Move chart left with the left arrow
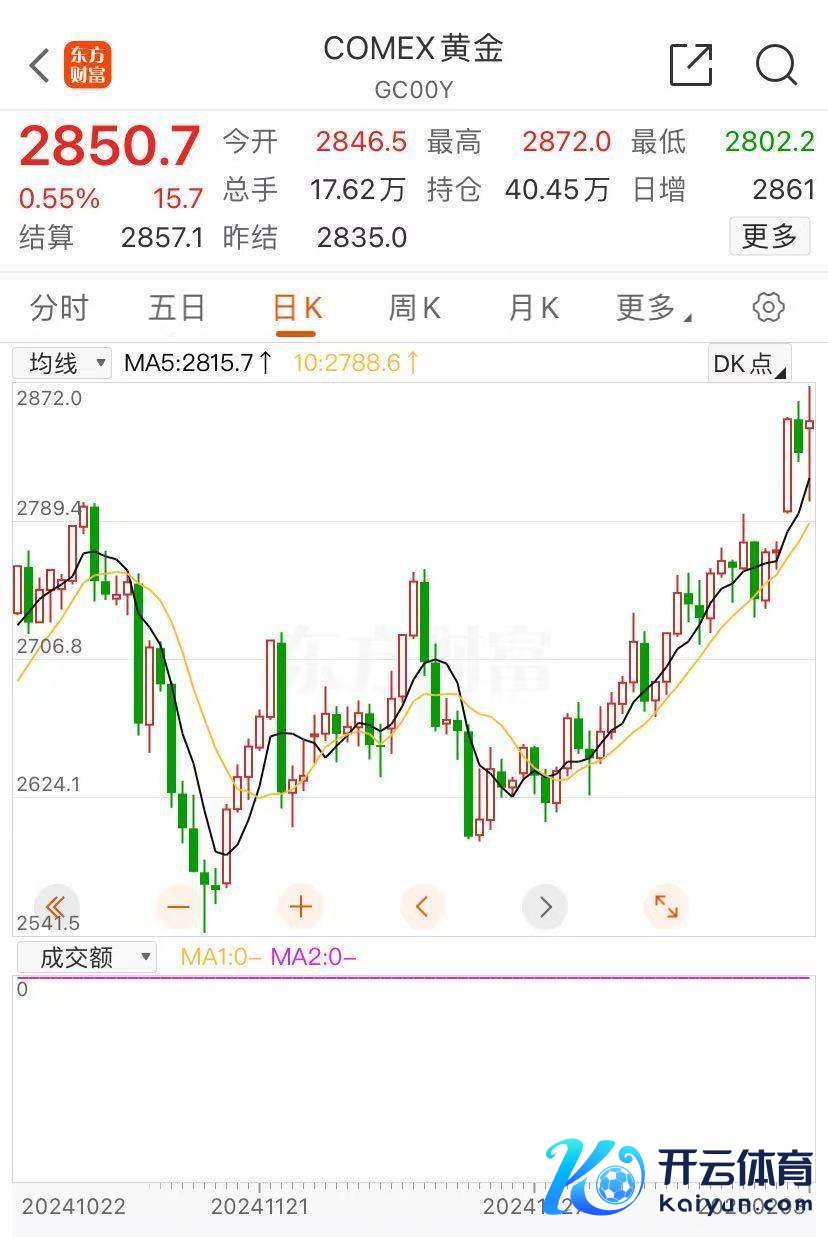The height and width of the screenshot is (1237, 828). click(422, 907)
